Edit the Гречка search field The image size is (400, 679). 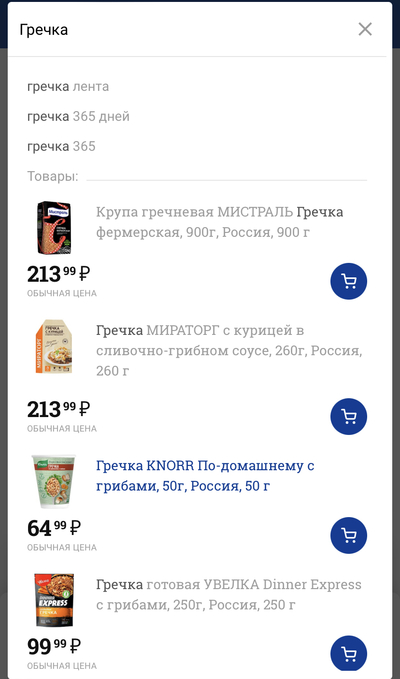point(182,30)
